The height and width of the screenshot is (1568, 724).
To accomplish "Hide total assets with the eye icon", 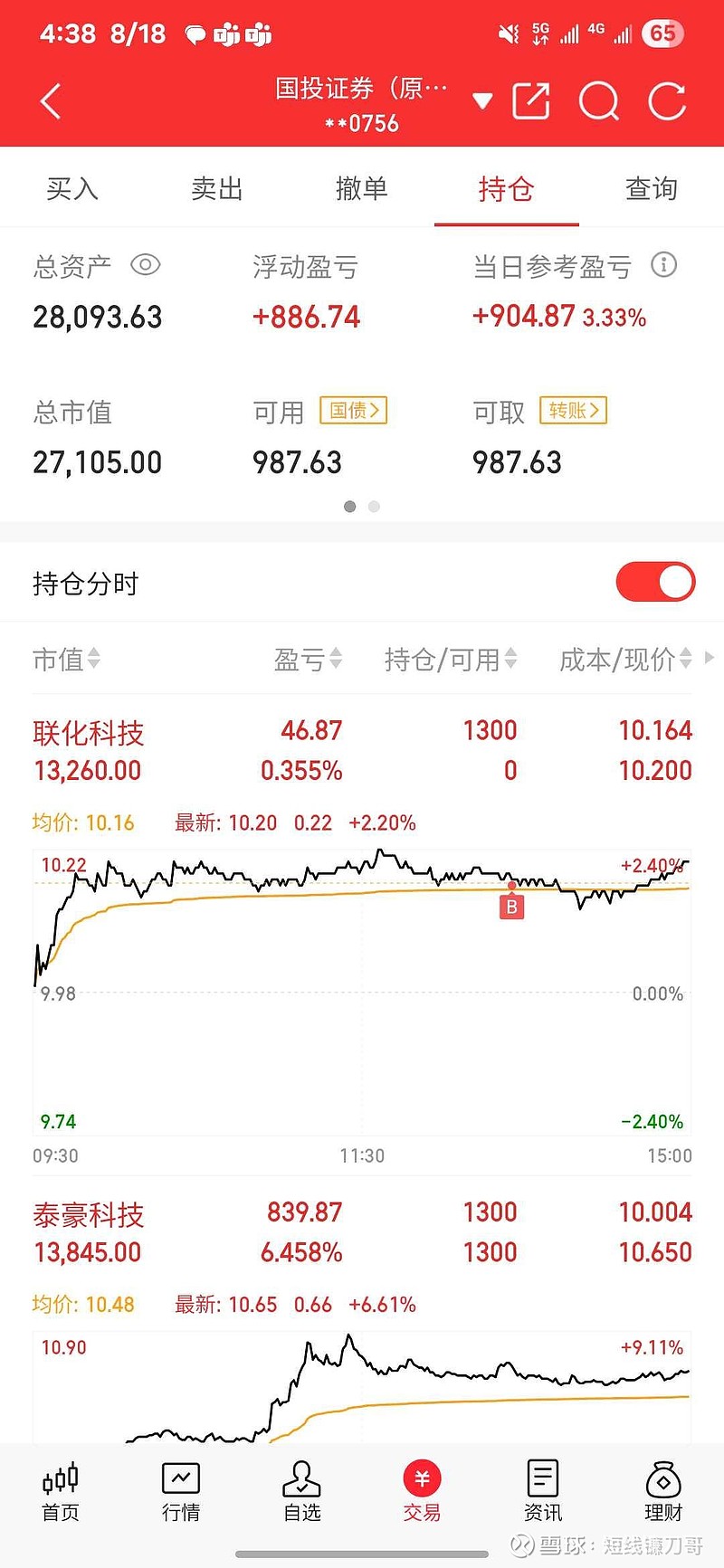I will pos(146,265).
